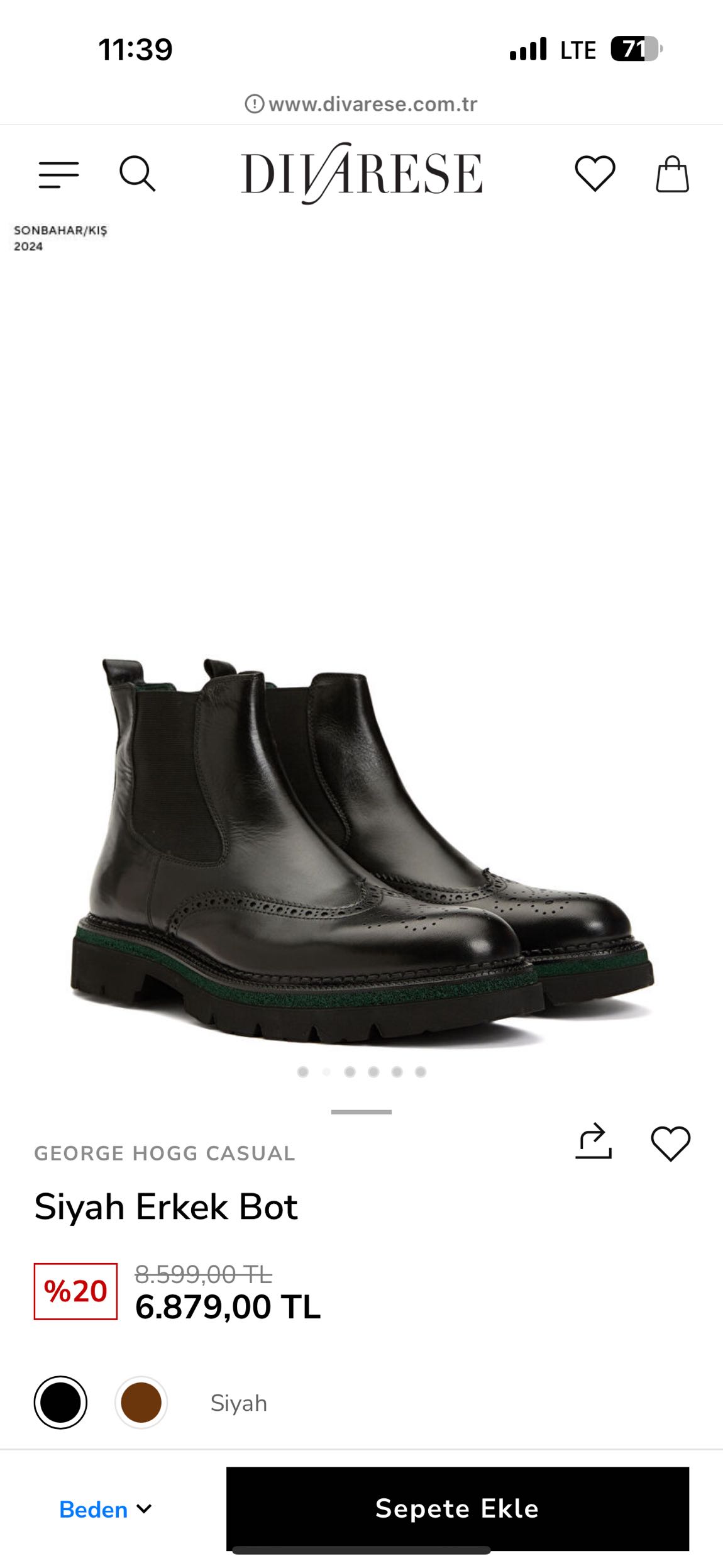This screenshot has width=723, height=1568.
Task: Open the boot product image
Action: [361, 849]
